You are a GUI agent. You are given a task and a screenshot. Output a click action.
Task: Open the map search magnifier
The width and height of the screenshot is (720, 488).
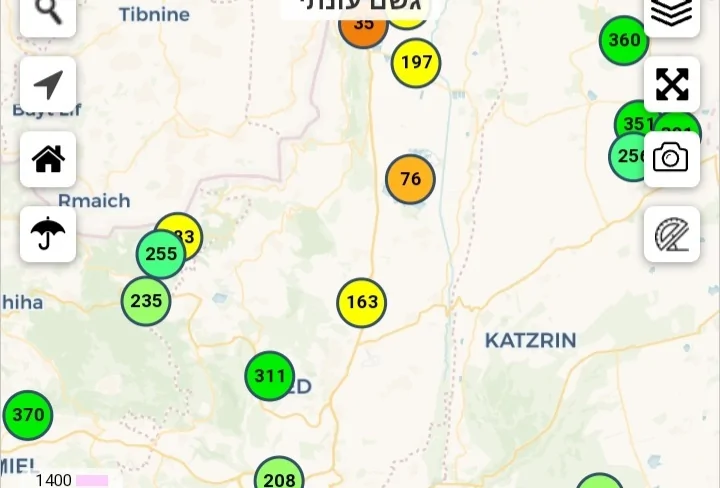pos(48,12)
